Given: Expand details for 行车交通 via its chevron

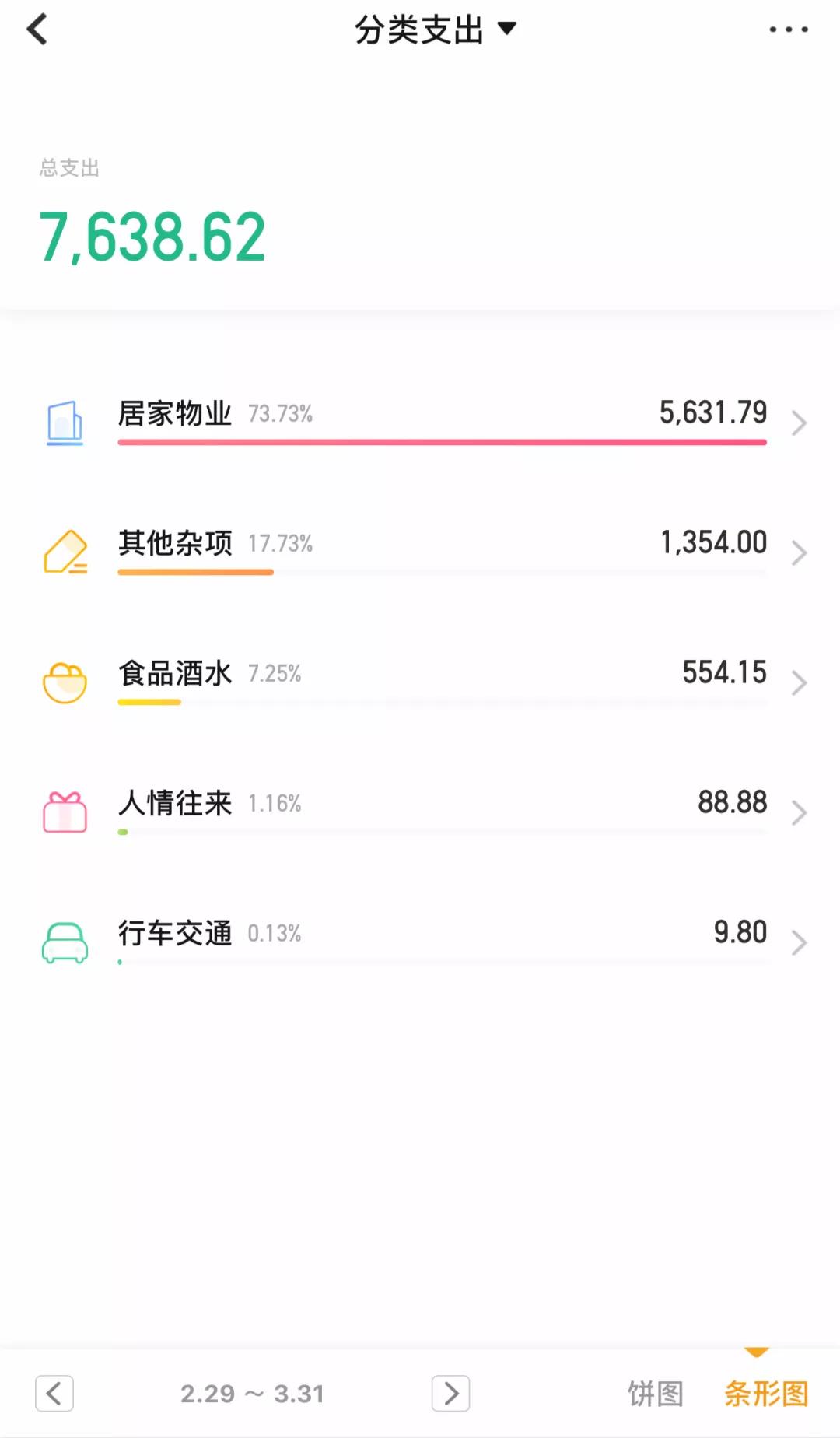Looking at the screenshot, I should point(798,942).
